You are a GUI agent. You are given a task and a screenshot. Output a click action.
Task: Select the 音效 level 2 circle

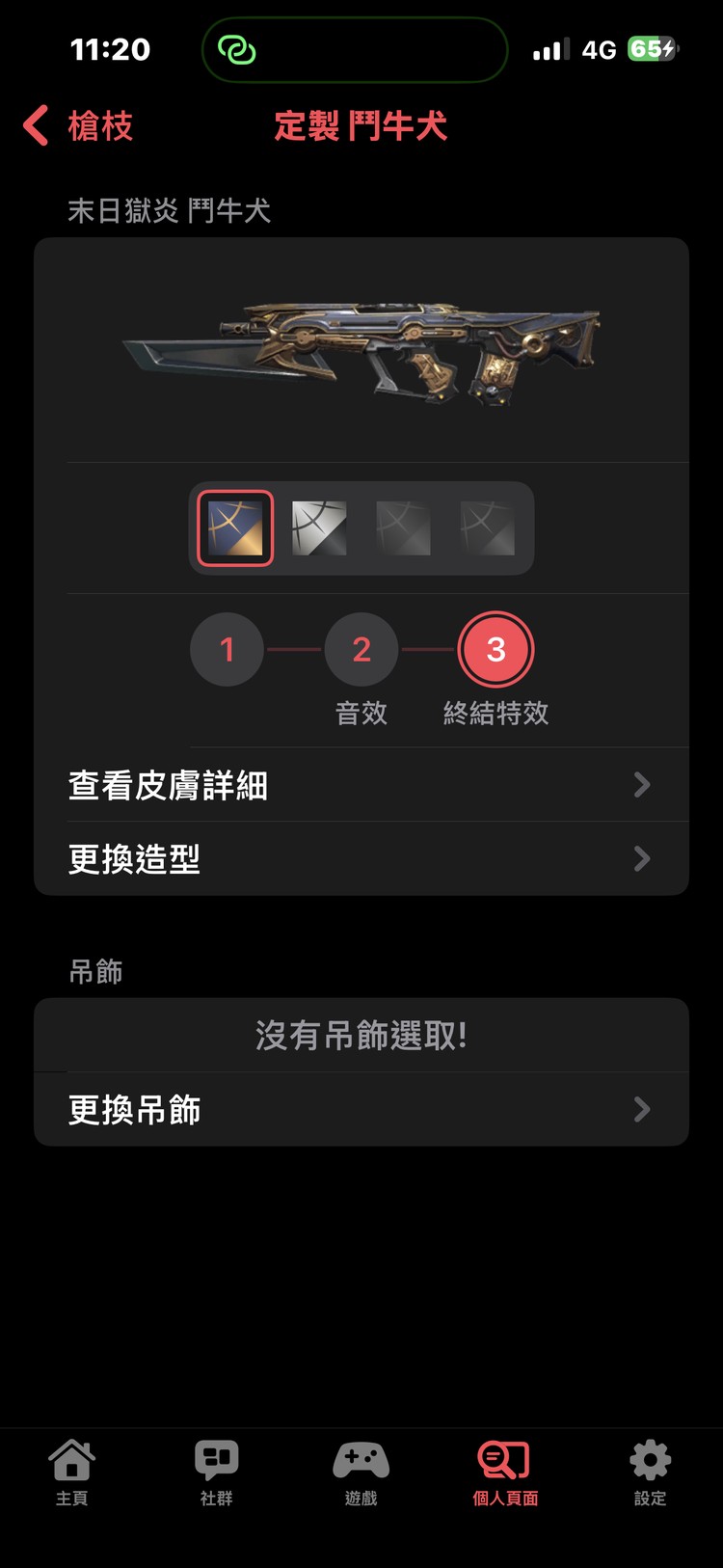point(361,650)
